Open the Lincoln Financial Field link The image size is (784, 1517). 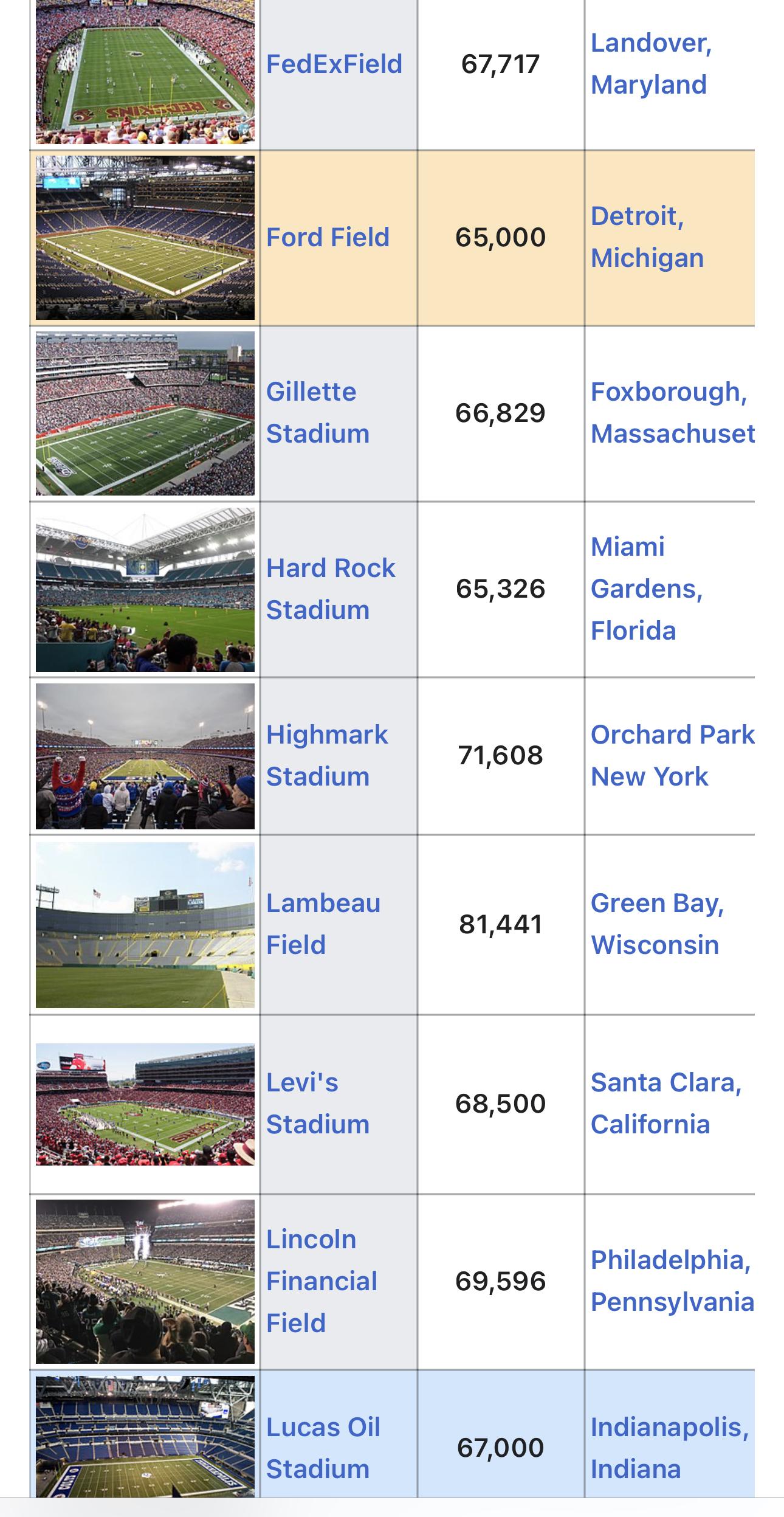322,1281
